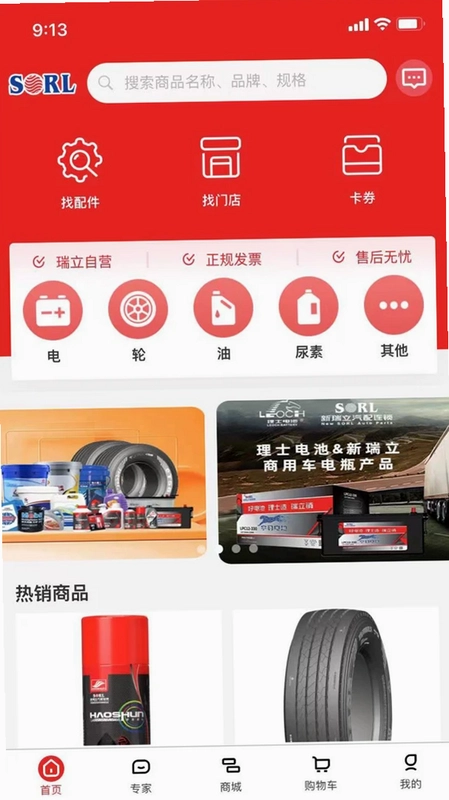Open the HAOSHUN spray can product card
This screenshot has width=449, height=800.
(x=118, y=677)
